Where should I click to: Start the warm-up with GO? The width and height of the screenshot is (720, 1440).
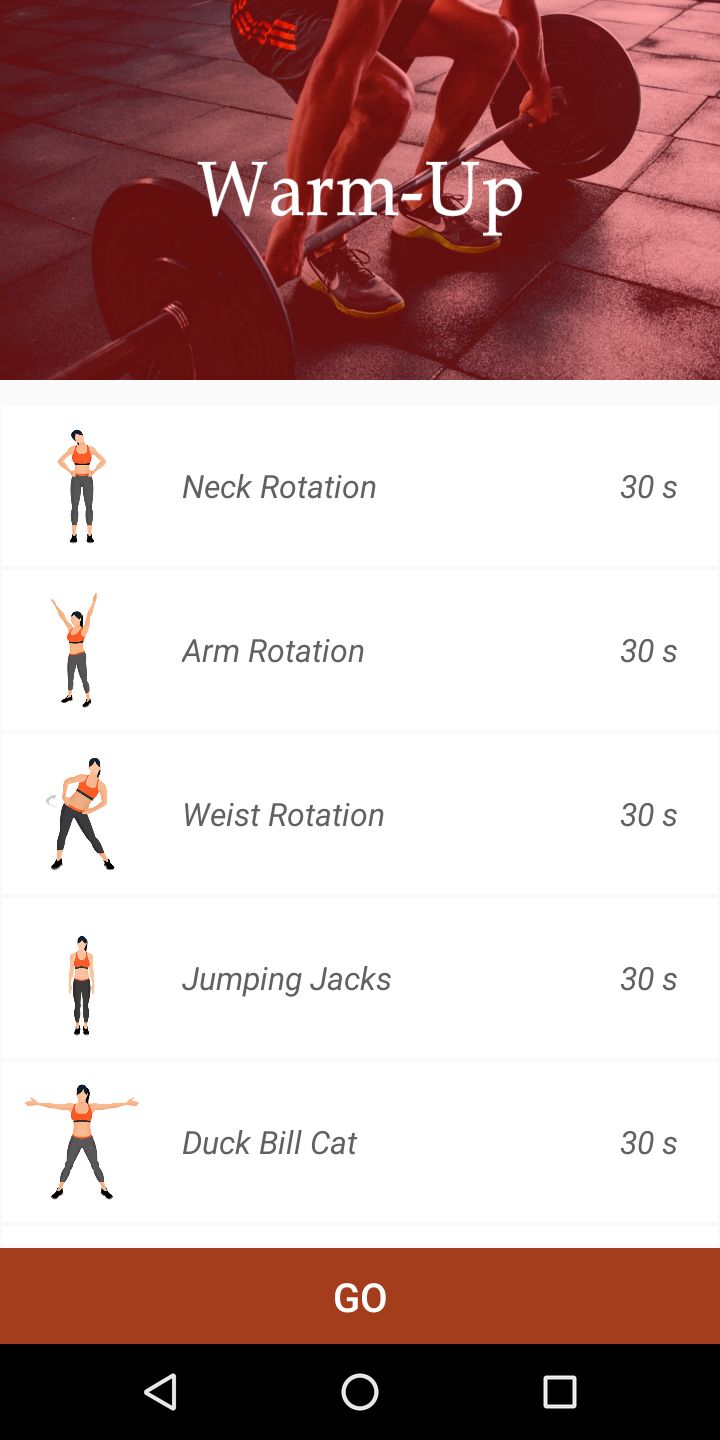tap(360, 1296)
